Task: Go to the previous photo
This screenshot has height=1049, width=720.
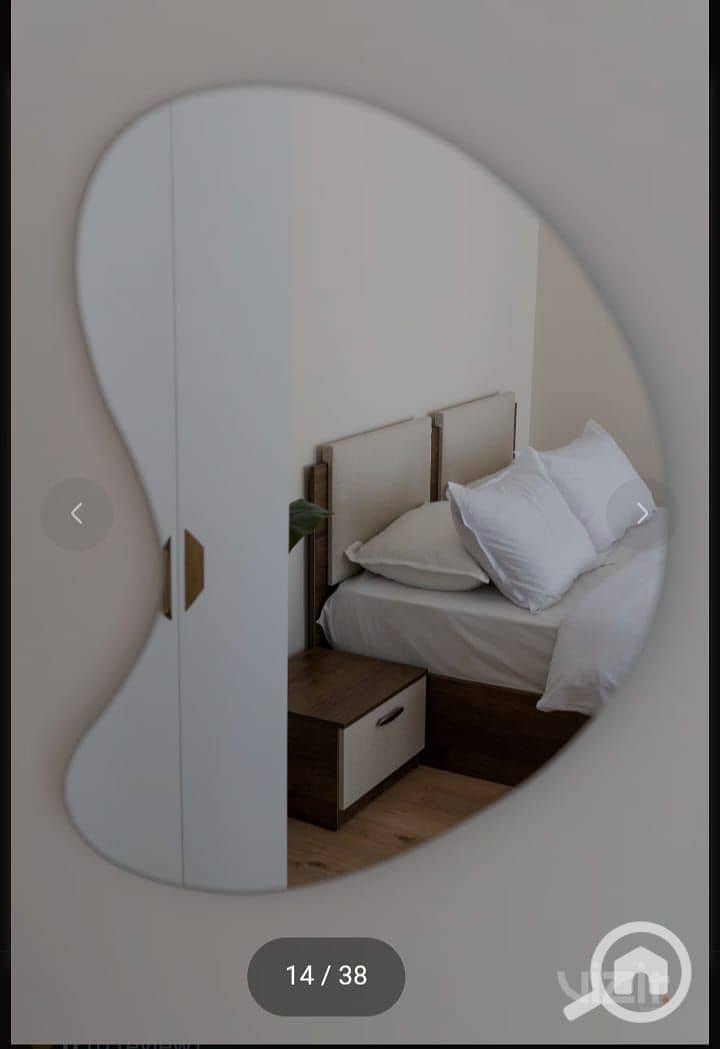Action: tap(77, 514)
